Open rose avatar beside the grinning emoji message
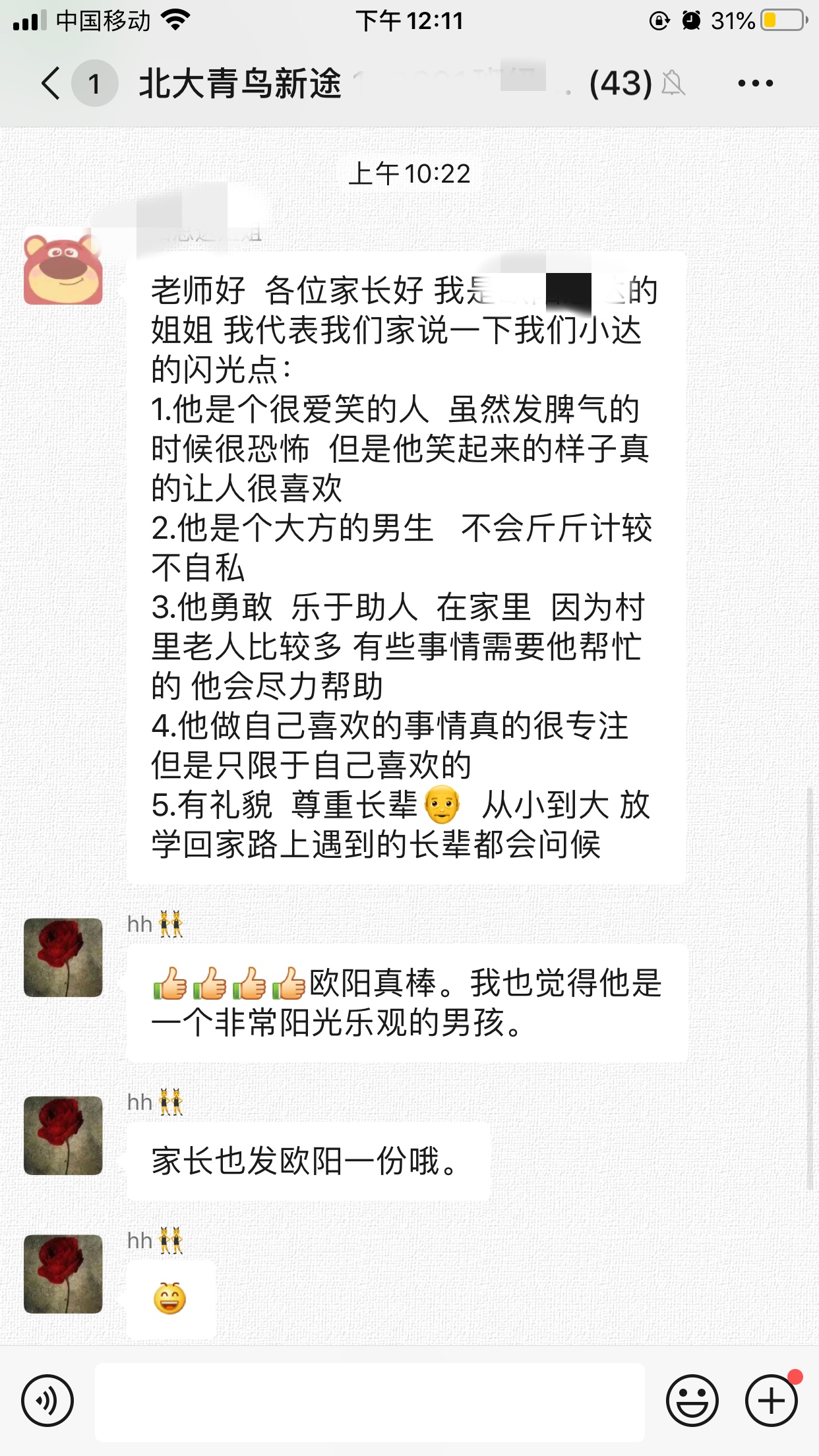Image resolution: width=819 pixels, height=1456 pixels. click(63, 1274)
